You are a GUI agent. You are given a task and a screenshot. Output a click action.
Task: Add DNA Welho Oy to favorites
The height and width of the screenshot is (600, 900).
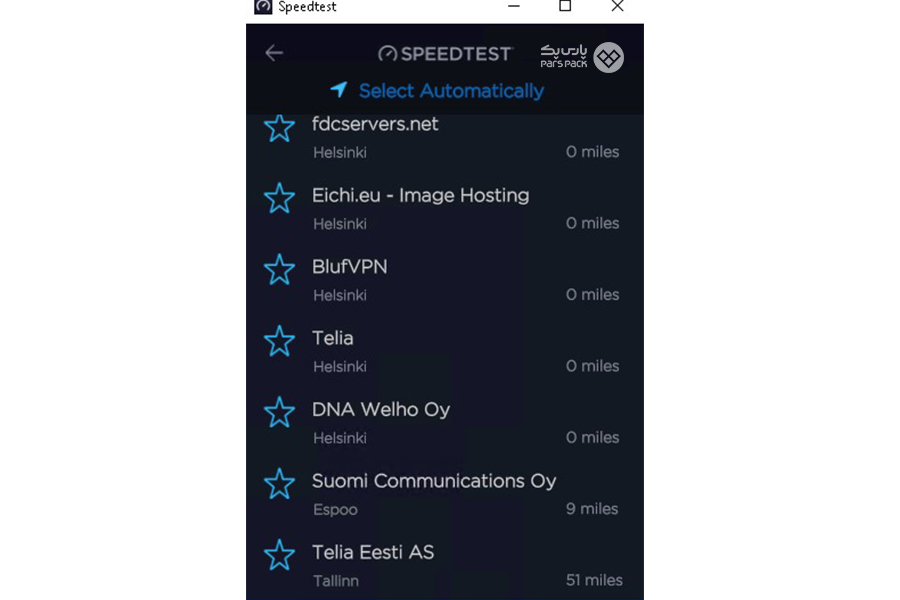click(279, 412)
